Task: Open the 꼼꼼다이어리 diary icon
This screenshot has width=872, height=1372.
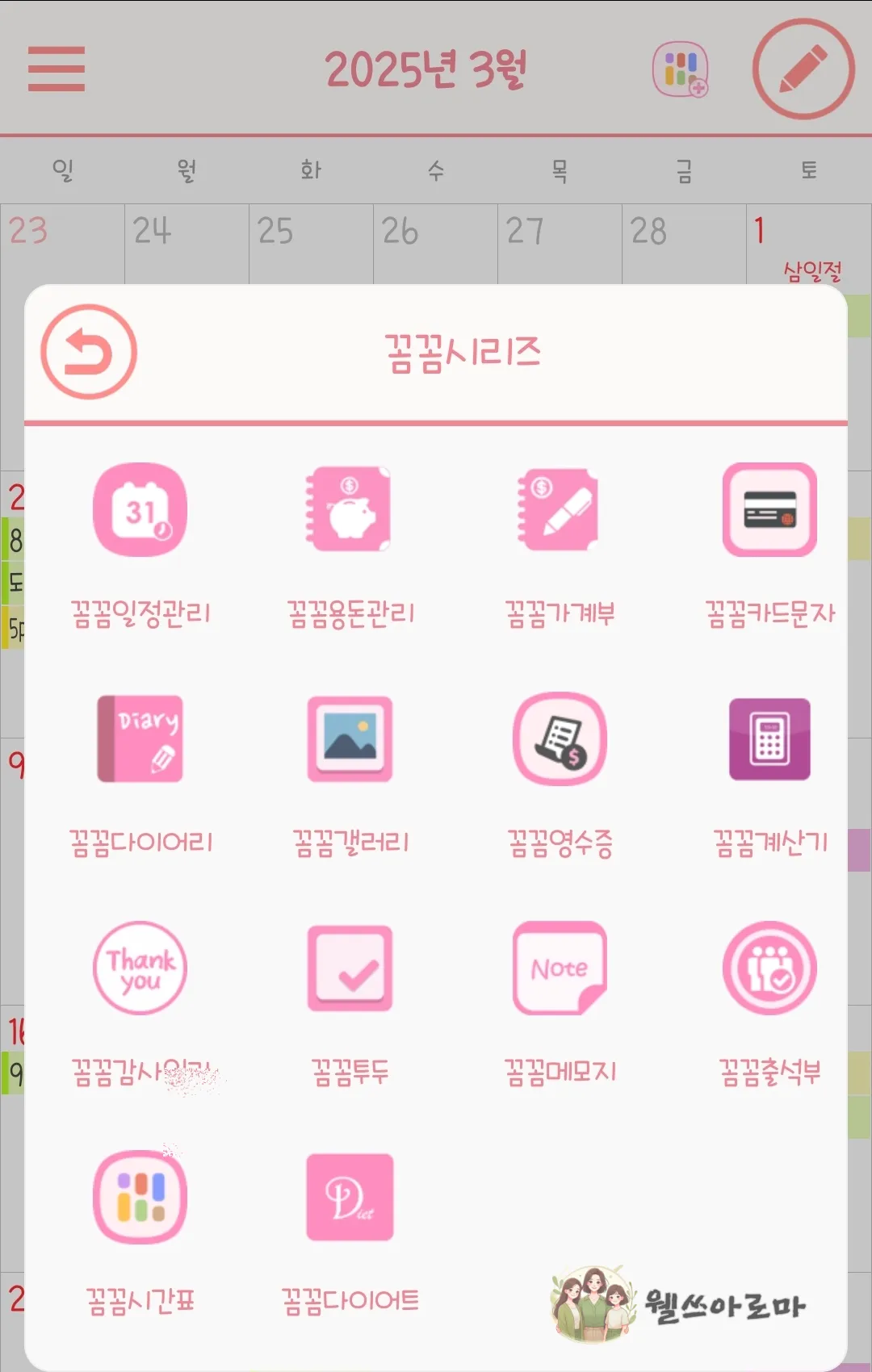Action: pos(140,740)
